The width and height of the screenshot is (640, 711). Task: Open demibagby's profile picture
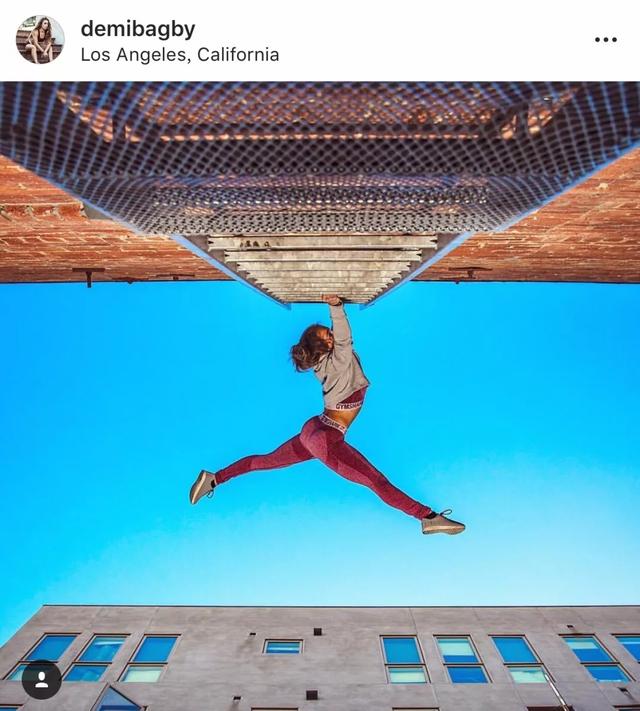(x=40, y=40)
